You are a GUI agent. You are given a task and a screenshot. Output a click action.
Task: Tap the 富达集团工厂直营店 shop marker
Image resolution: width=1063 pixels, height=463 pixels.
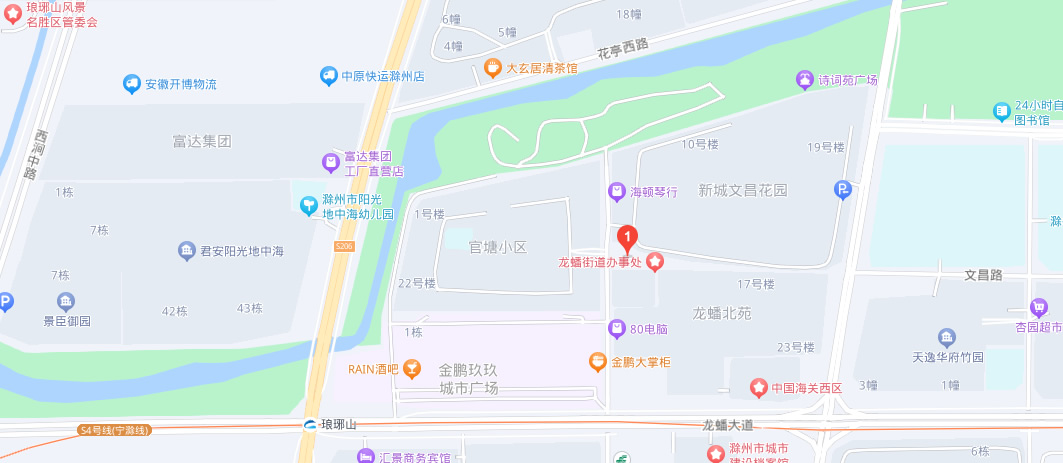(x=330, y=162)
